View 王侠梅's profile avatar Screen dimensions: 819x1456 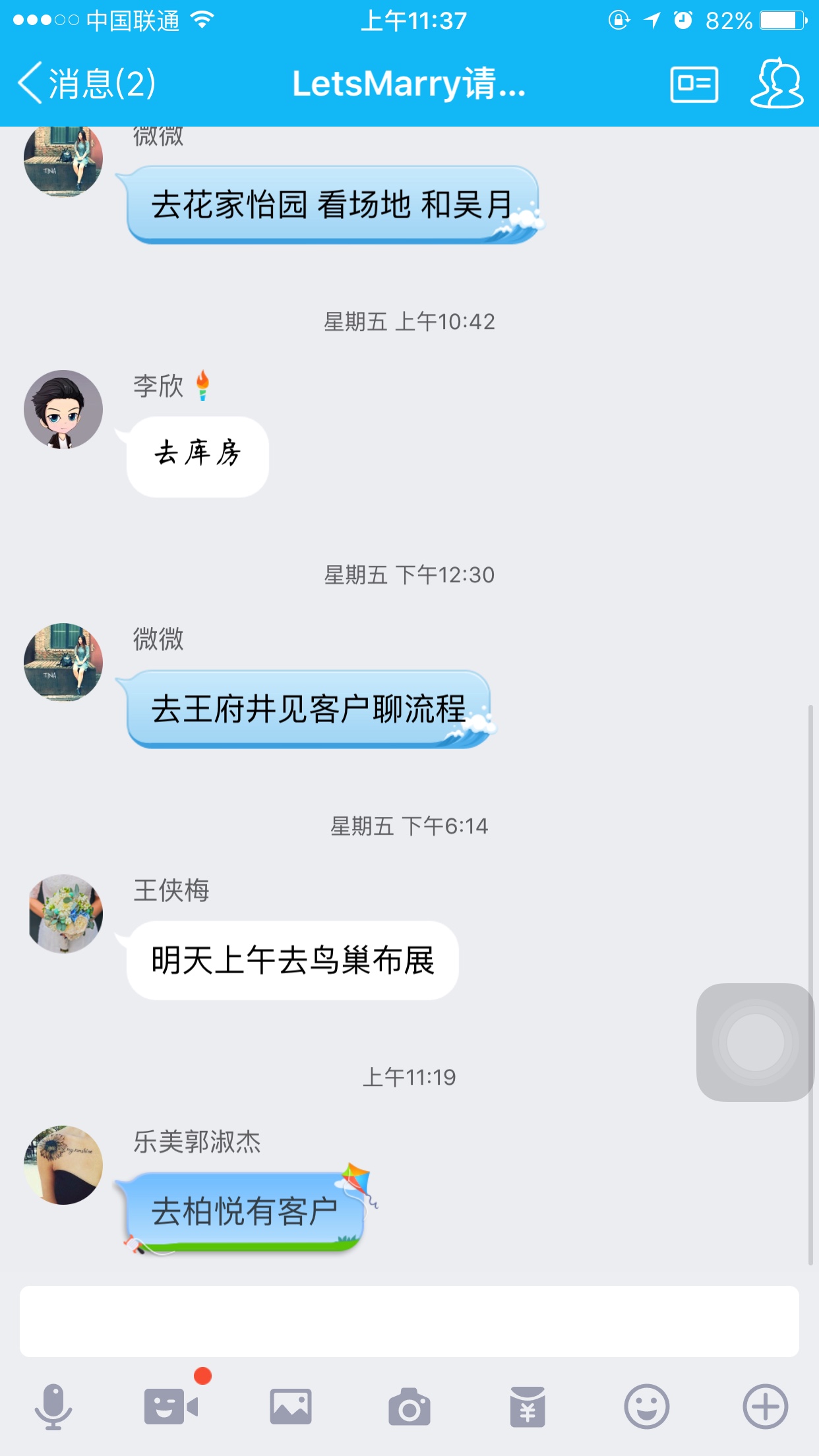63,914
